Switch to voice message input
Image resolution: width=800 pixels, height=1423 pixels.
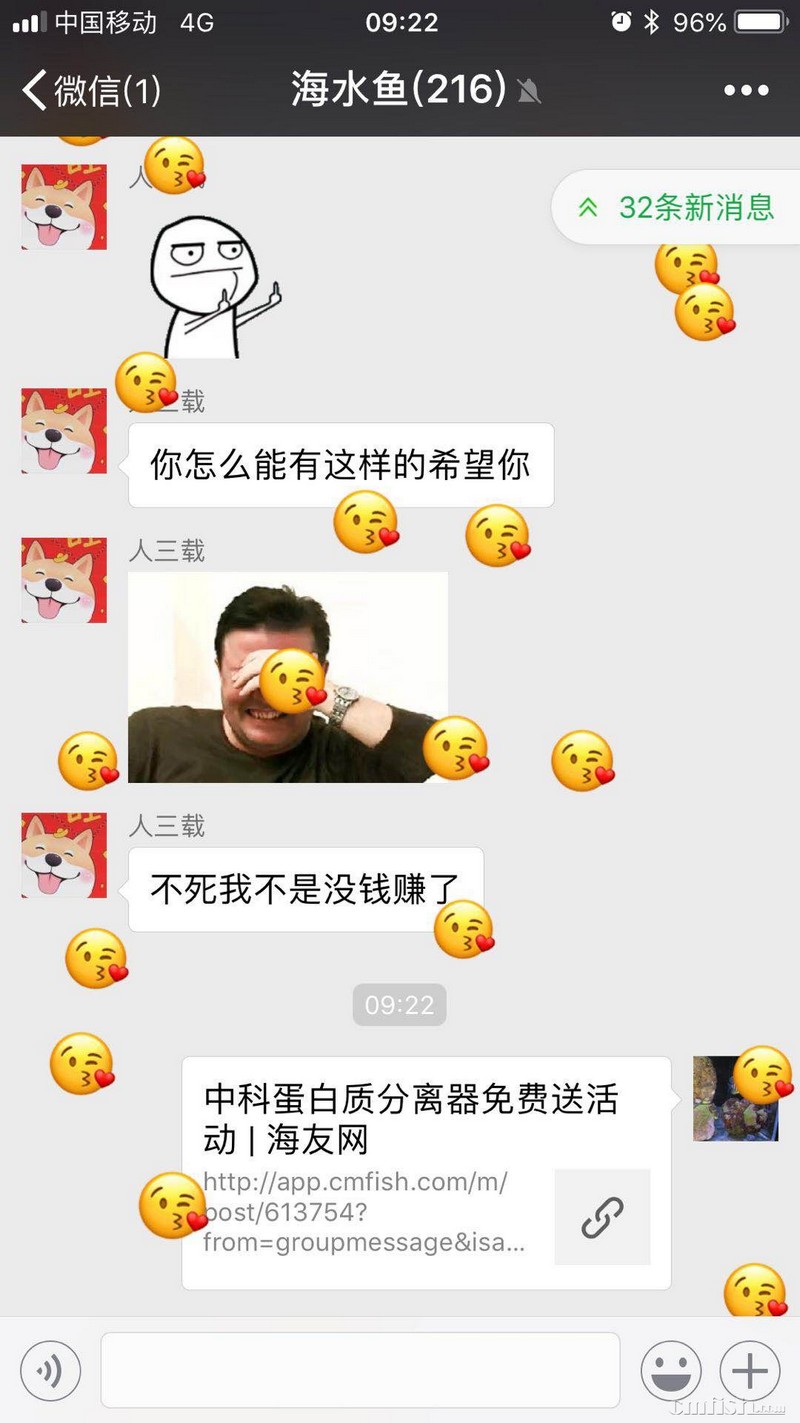[x=50, y=1369]
